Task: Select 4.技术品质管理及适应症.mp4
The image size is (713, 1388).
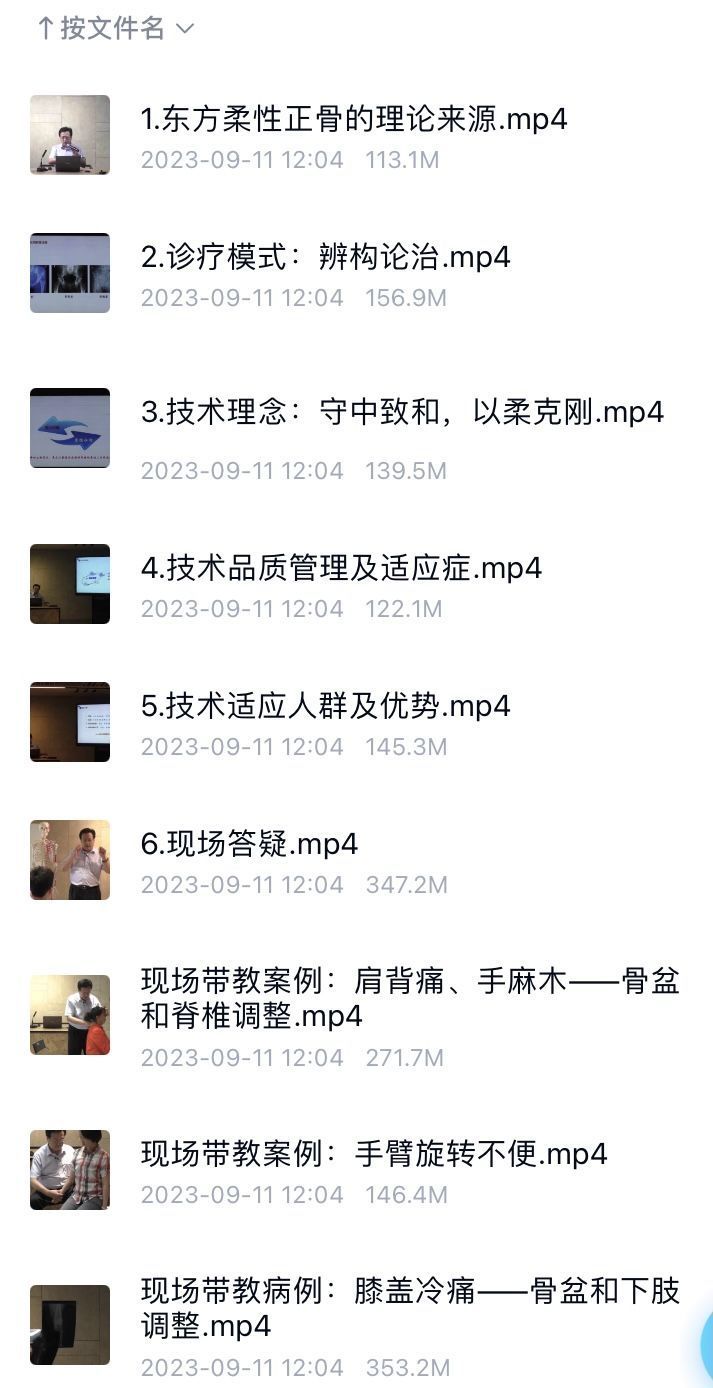Action: point(341,568)
